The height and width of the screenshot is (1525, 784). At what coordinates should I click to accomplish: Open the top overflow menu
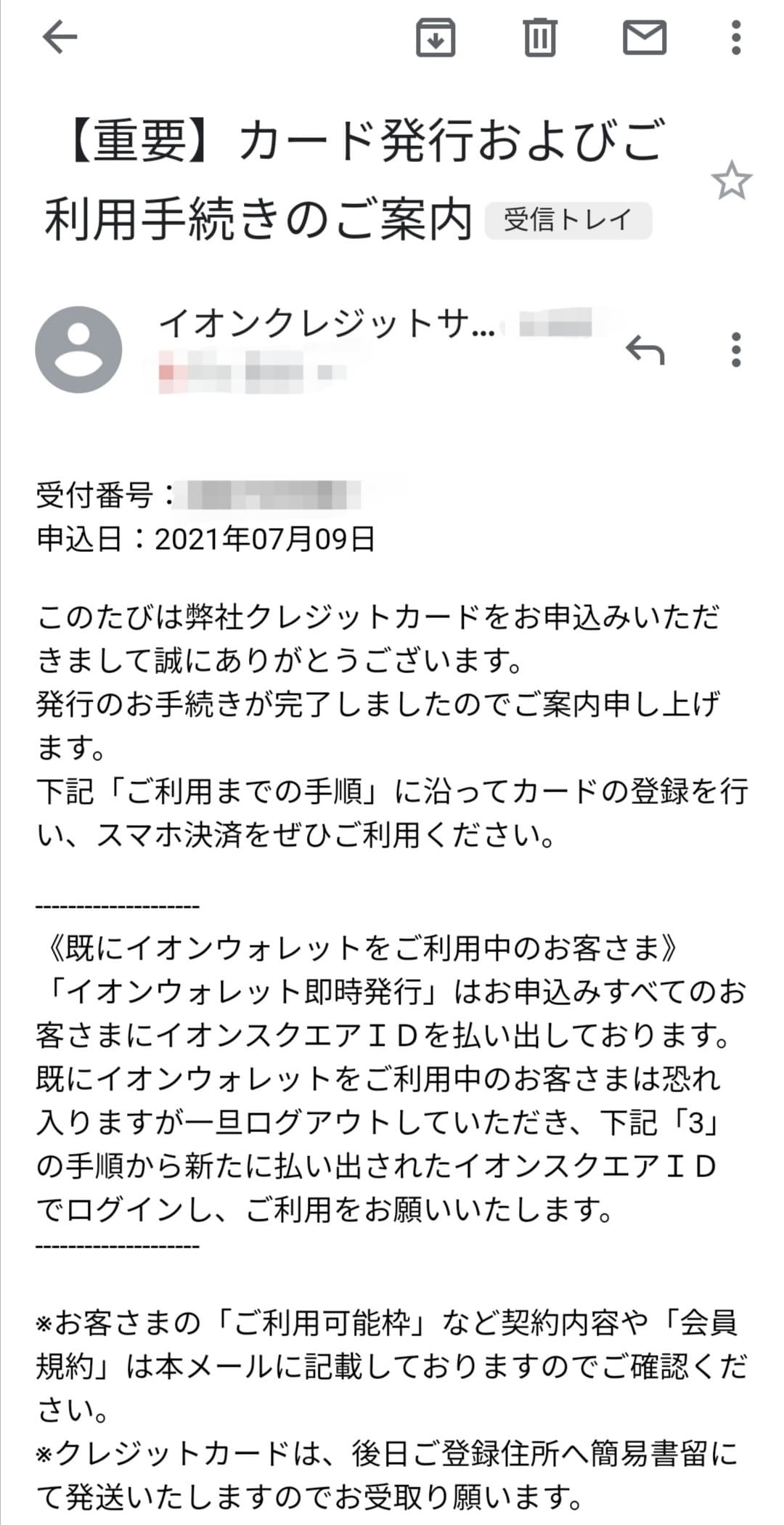point(736,37)
